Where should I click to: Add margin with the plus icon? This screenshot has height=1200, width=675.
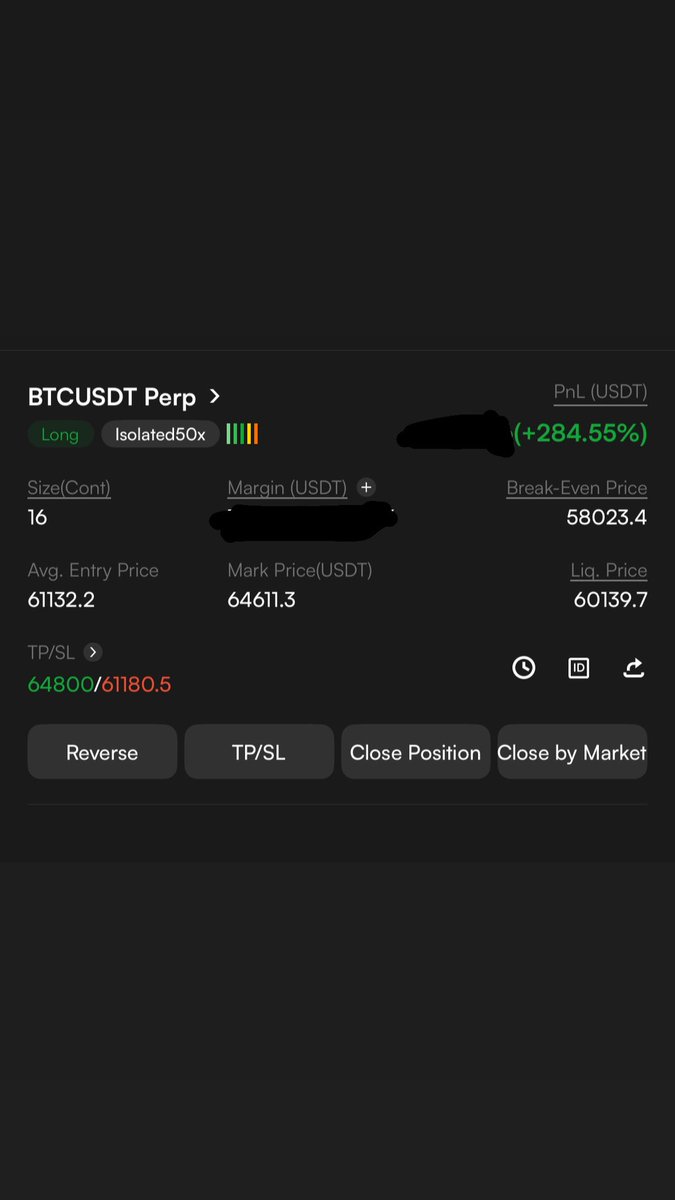tap(366, 488)
